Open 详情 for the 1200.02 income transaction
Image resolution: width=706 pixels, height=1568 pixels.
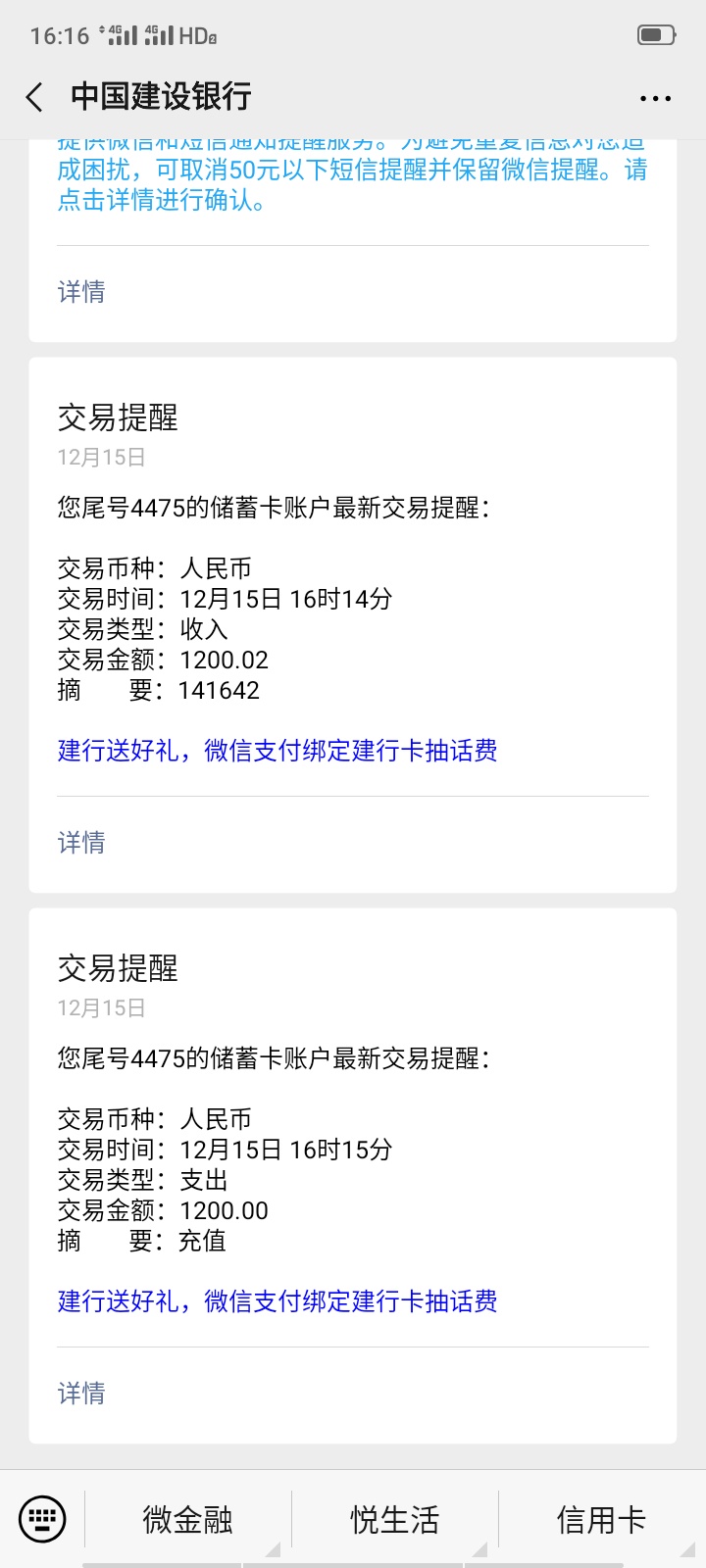[81, 842]
